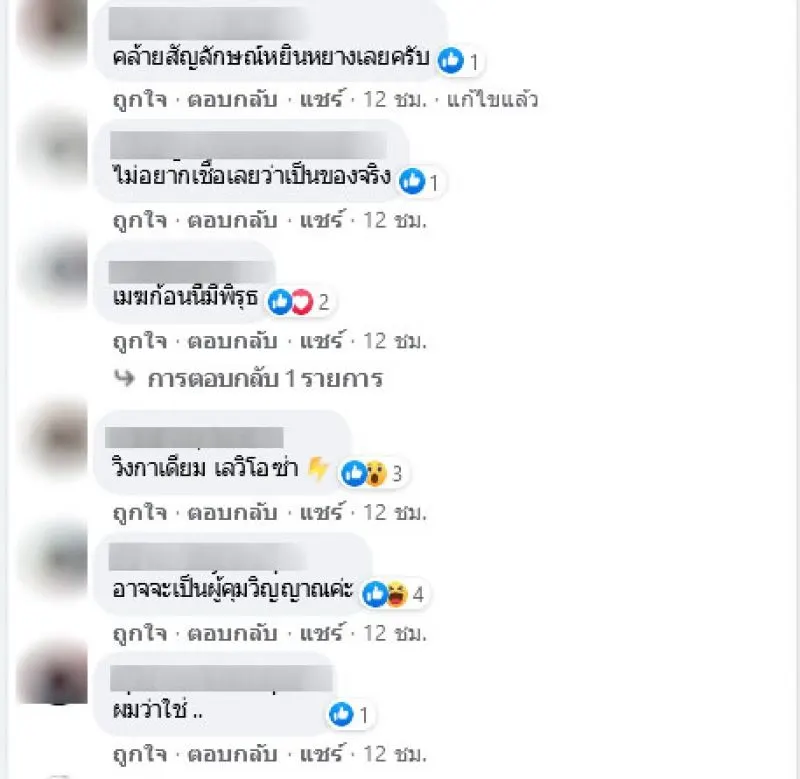Expand 'การตอบกลับ 1 รายการ' replies
The image size is (800, 779).
pyautogui.click(x=264, y=379)
